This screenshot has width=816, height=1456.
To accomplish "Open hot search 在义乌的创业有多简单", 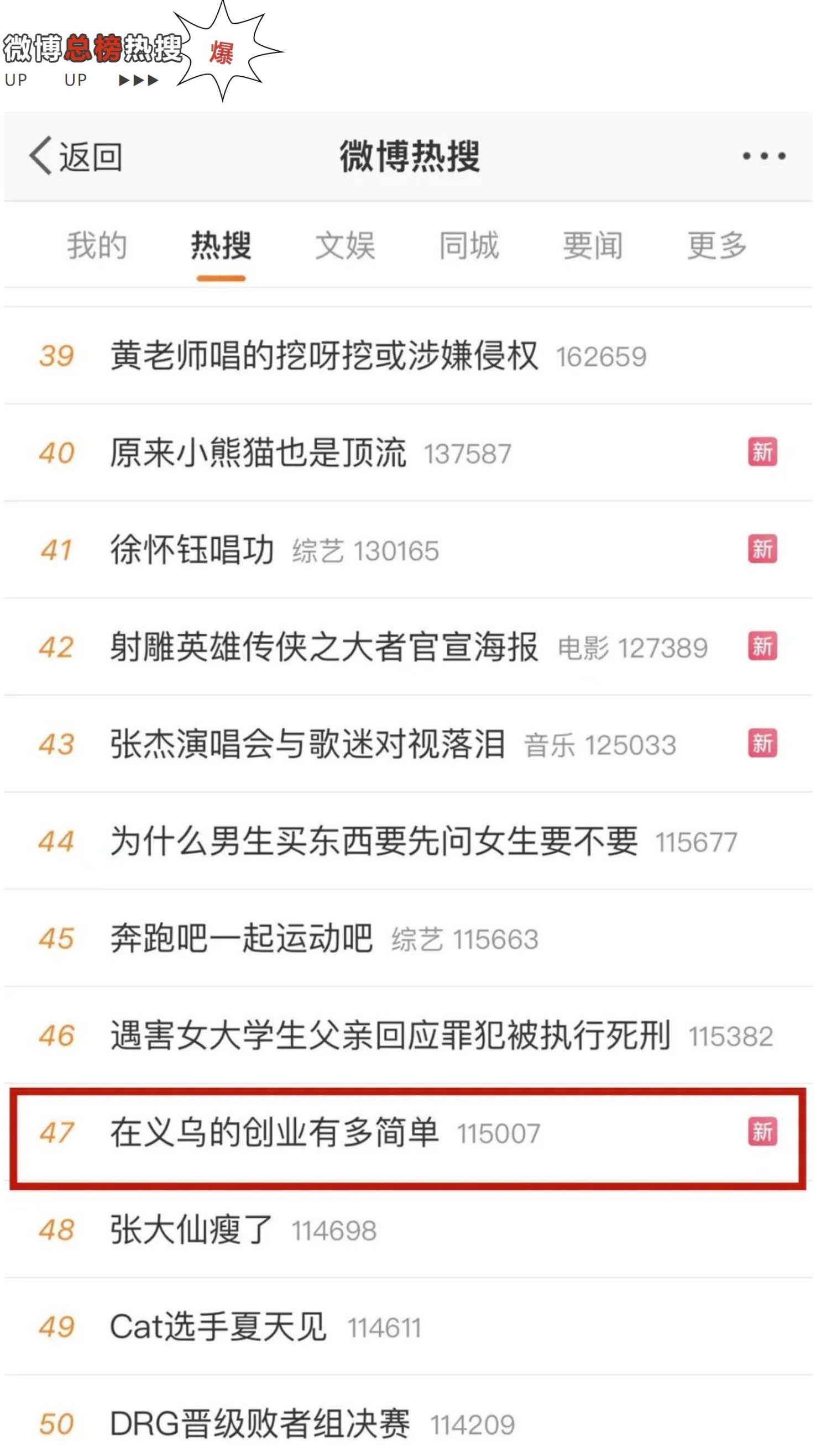I will coord(274,1133).
